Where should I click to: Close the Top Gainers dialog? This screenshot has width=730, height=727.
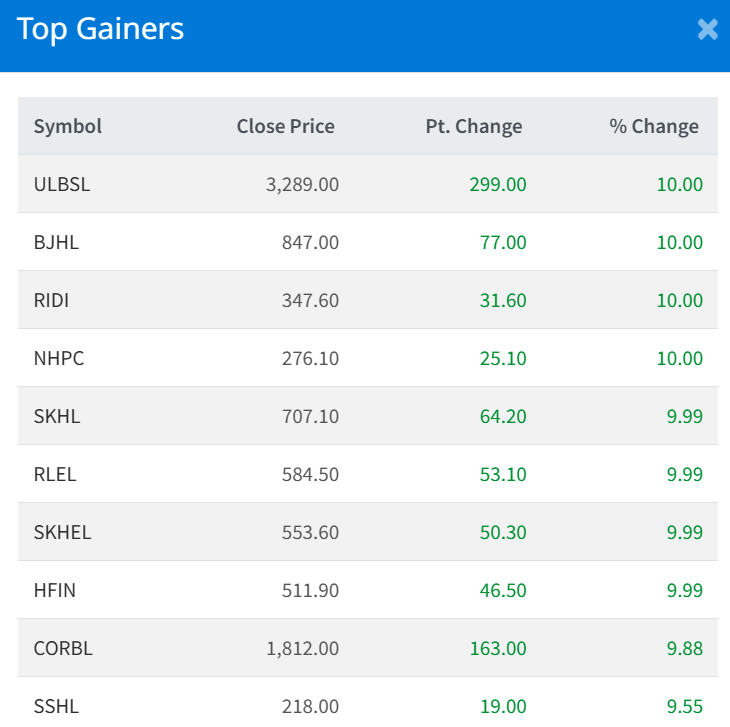tap(707, 29)
